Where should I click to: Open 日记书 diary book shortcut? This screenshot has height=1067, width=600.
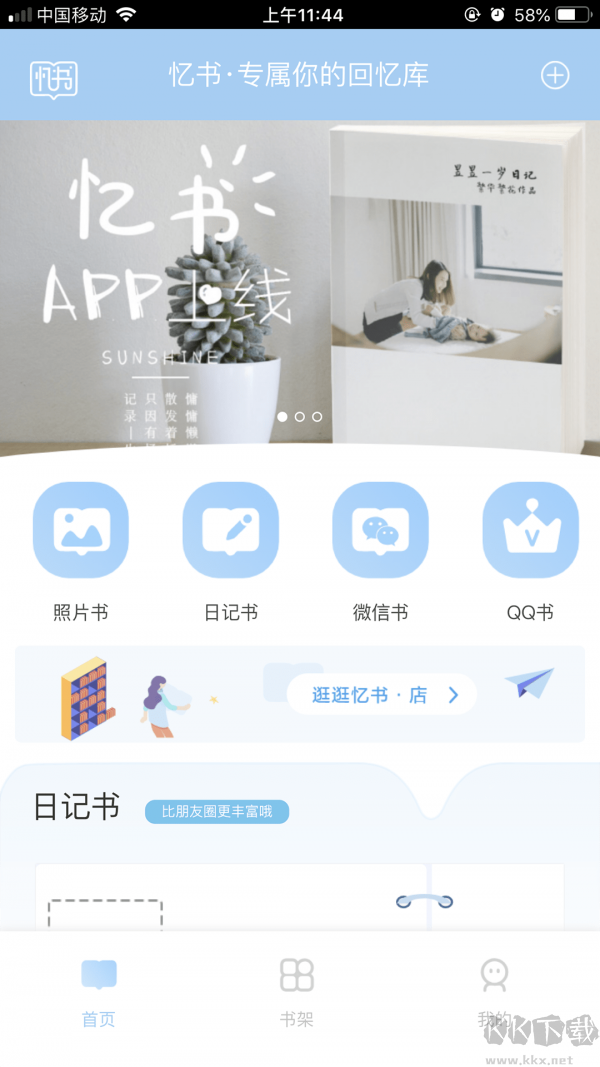231,532
